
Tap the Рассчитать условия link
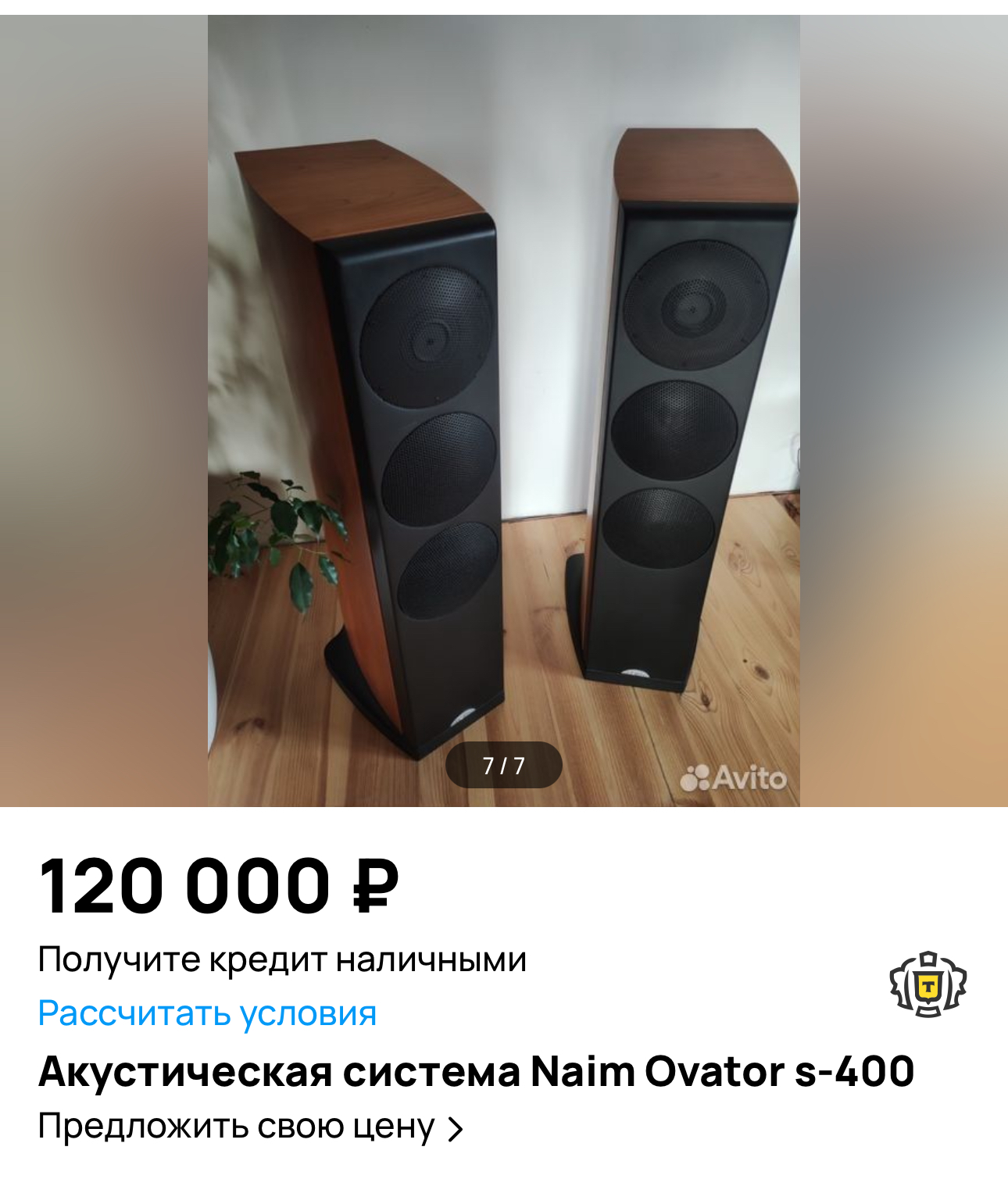tap(207, 1013)
